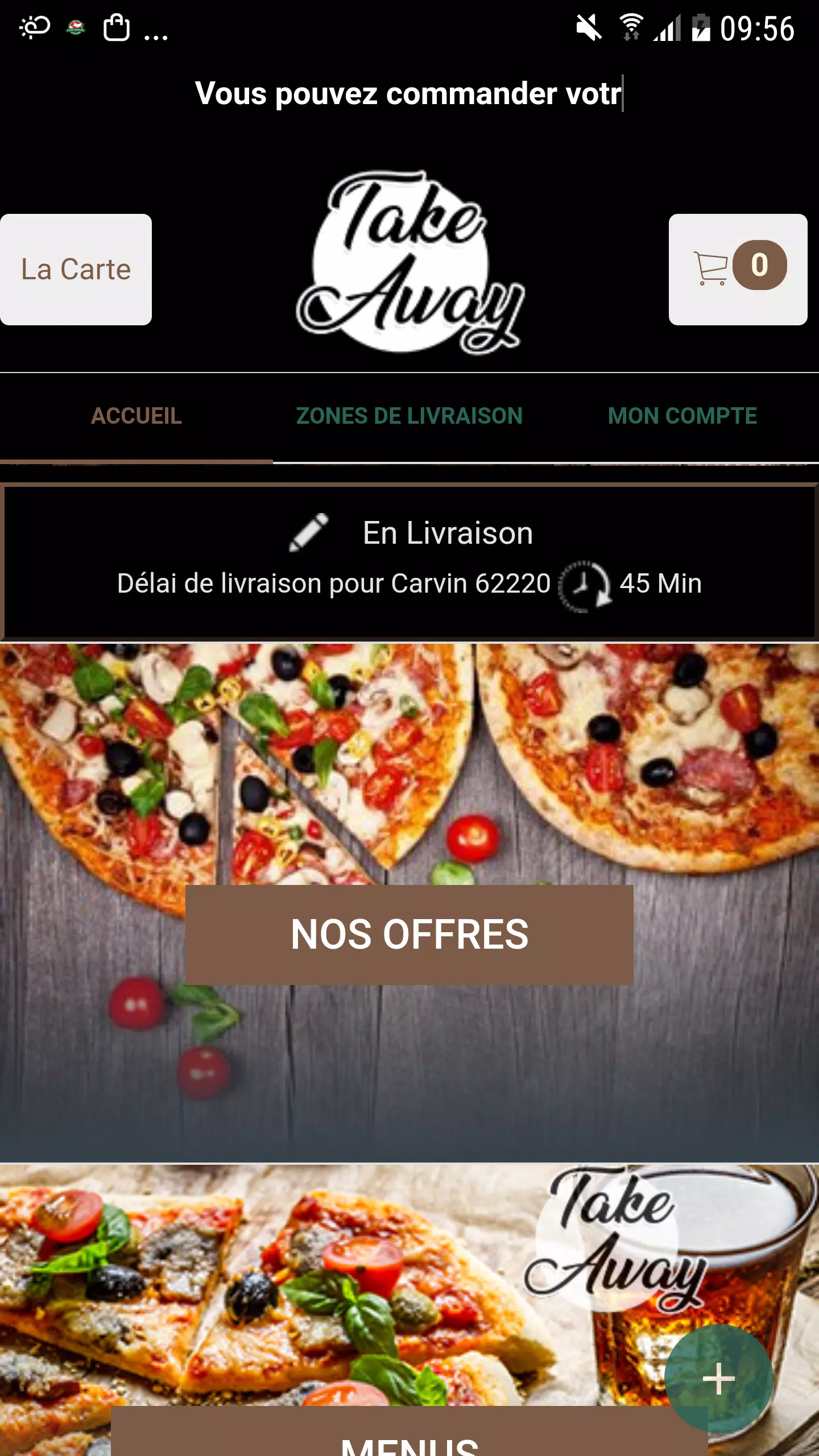Tap the green plus floating button
Viewport: 819px width, 1456px height.
(718, 1378)
